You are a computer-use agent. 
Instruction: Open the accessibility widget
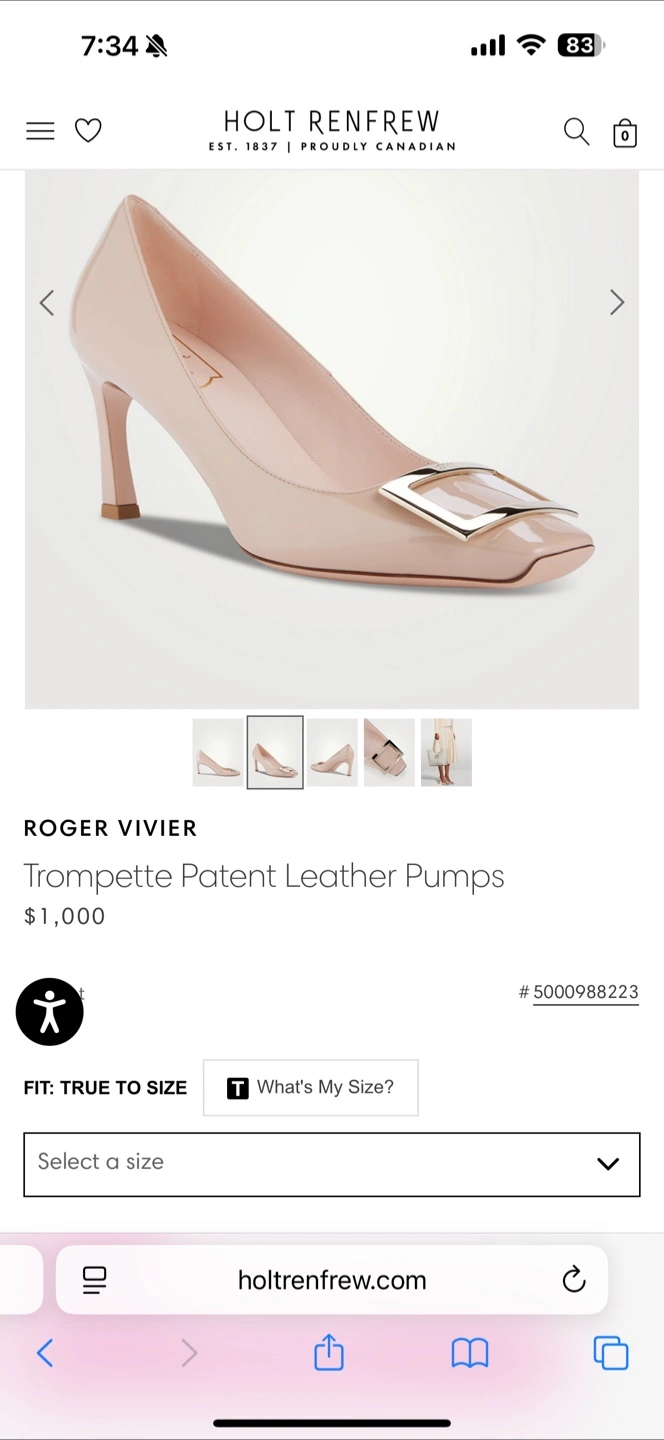pyautogui.click(x=49, y=1012)
